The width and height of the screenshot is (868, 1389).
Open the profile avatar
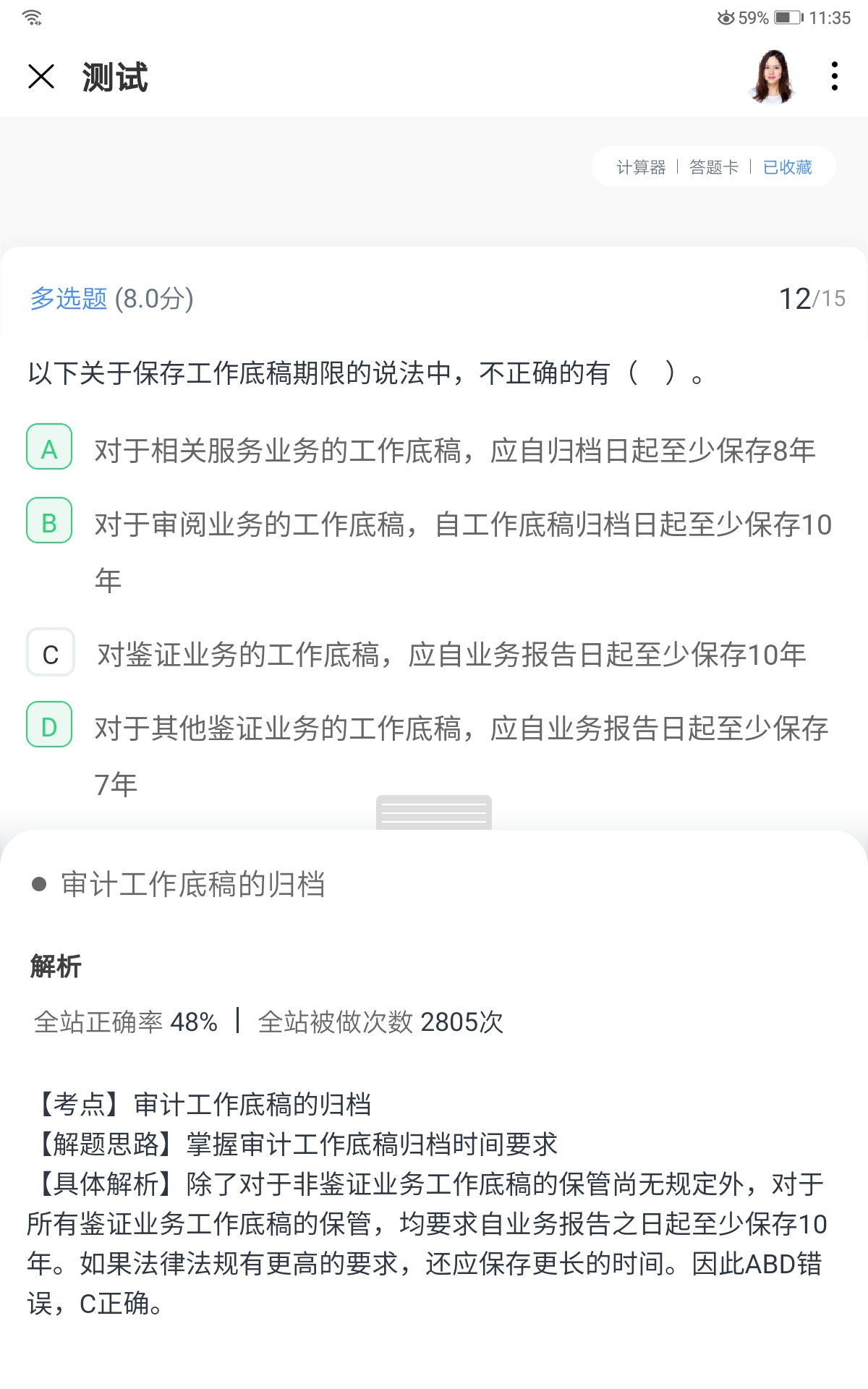(772, 76)
